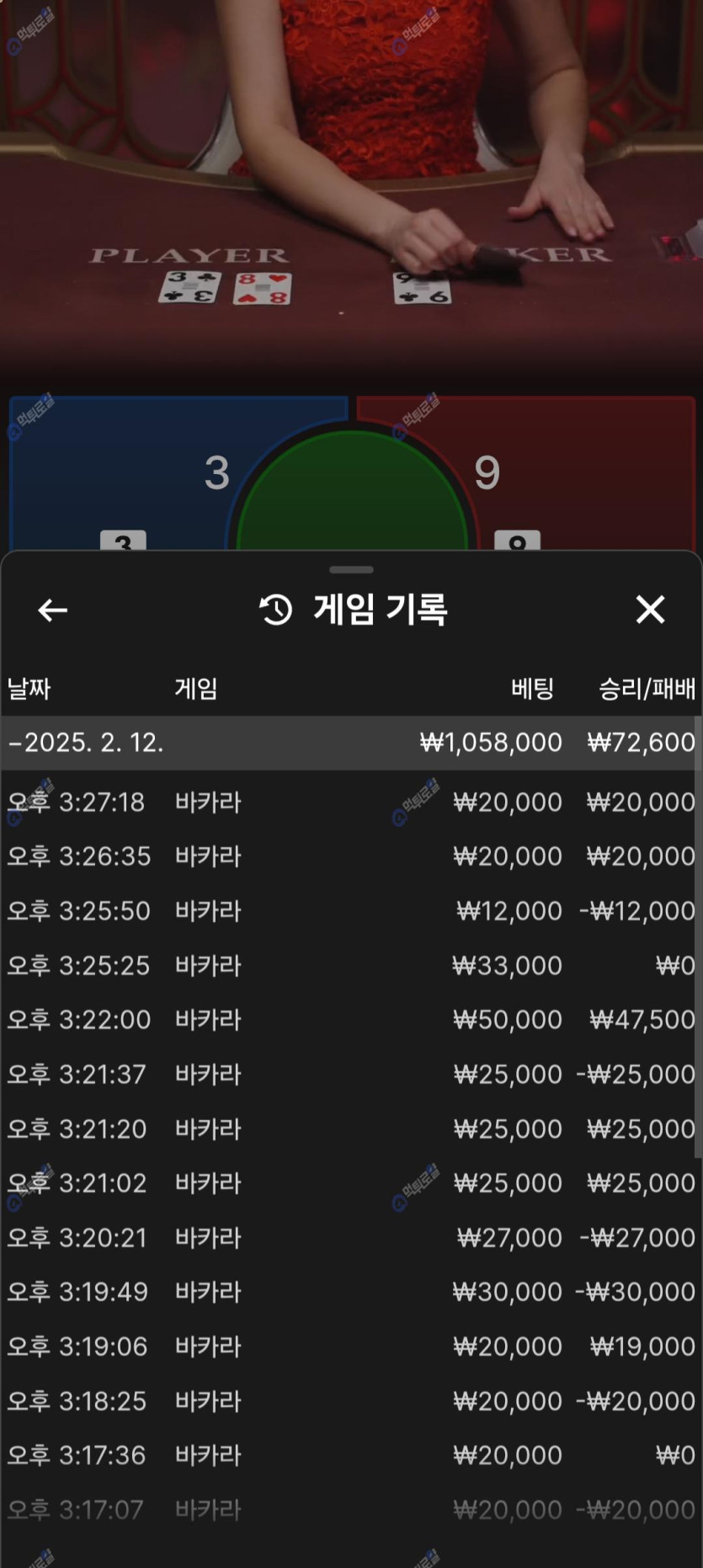Screen dimensions: 703x1568
Task: Open the 오후 3:17:07 바카라 record
Action: [350, 1510]
